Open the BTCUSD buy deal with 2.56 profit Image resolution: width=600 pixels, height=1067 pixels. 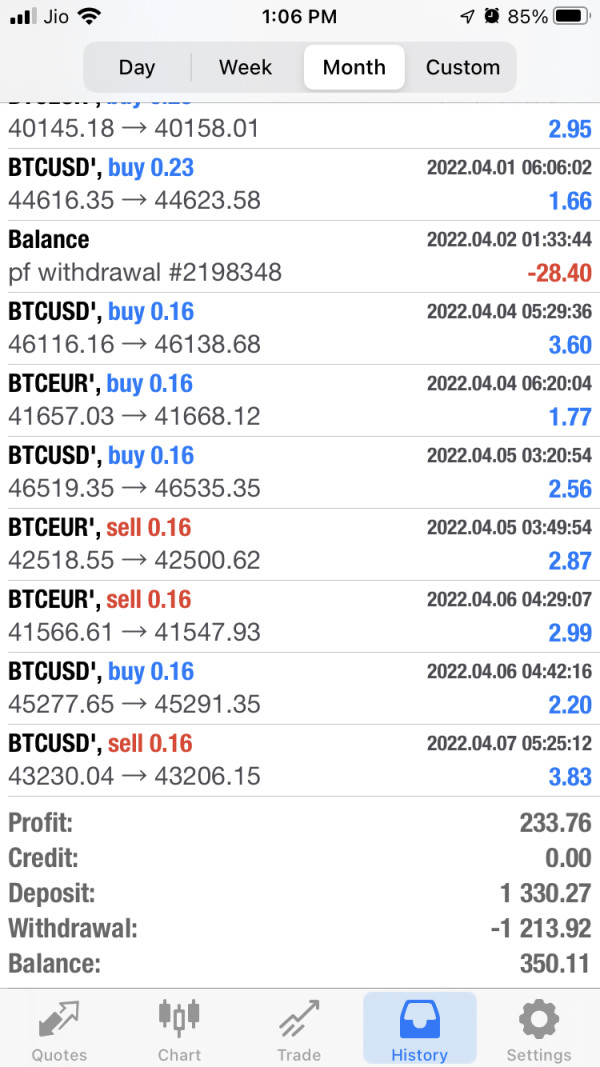(300, 472)
